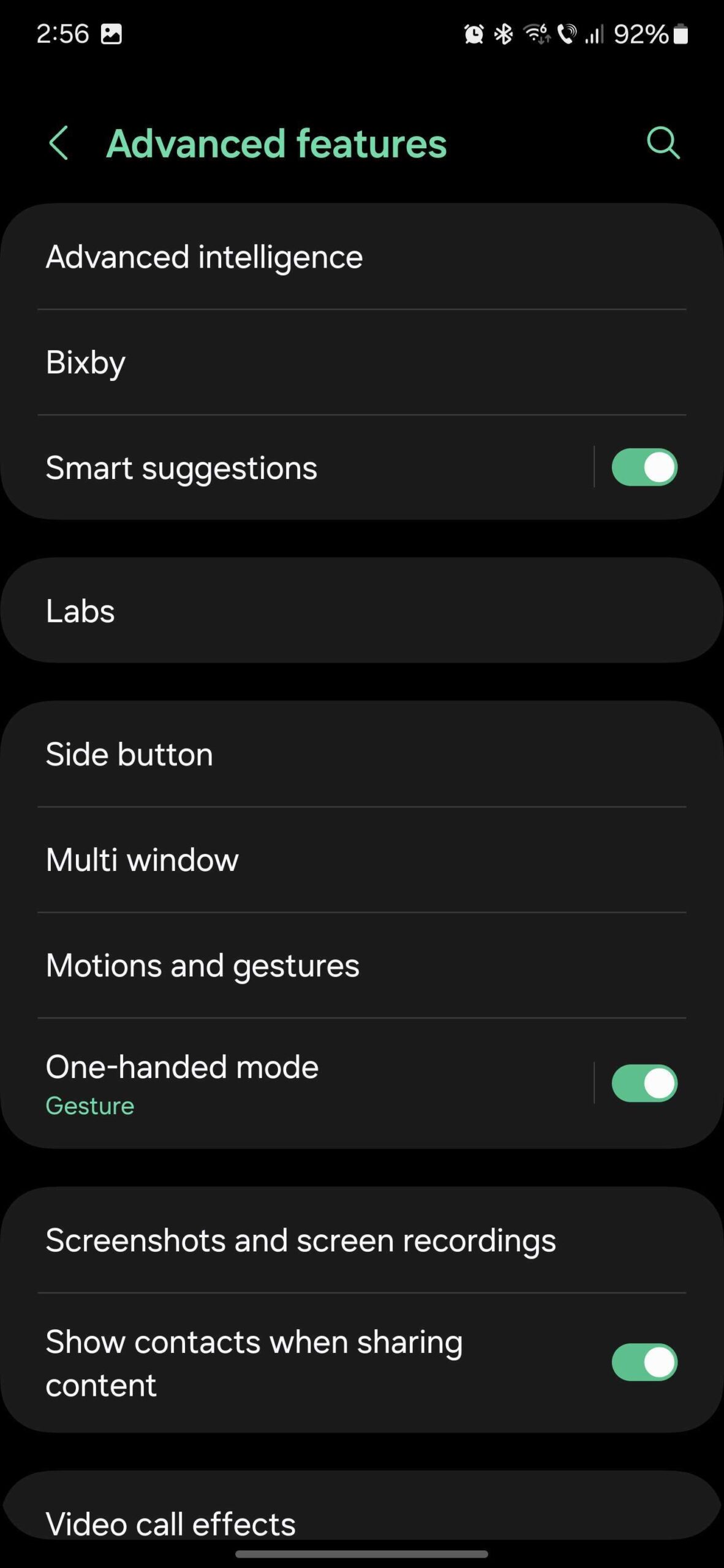The height and width of the screenshot is (1568, 724).
Task: Toggle Show contacts when sharing content
Action: [644, 1362]
